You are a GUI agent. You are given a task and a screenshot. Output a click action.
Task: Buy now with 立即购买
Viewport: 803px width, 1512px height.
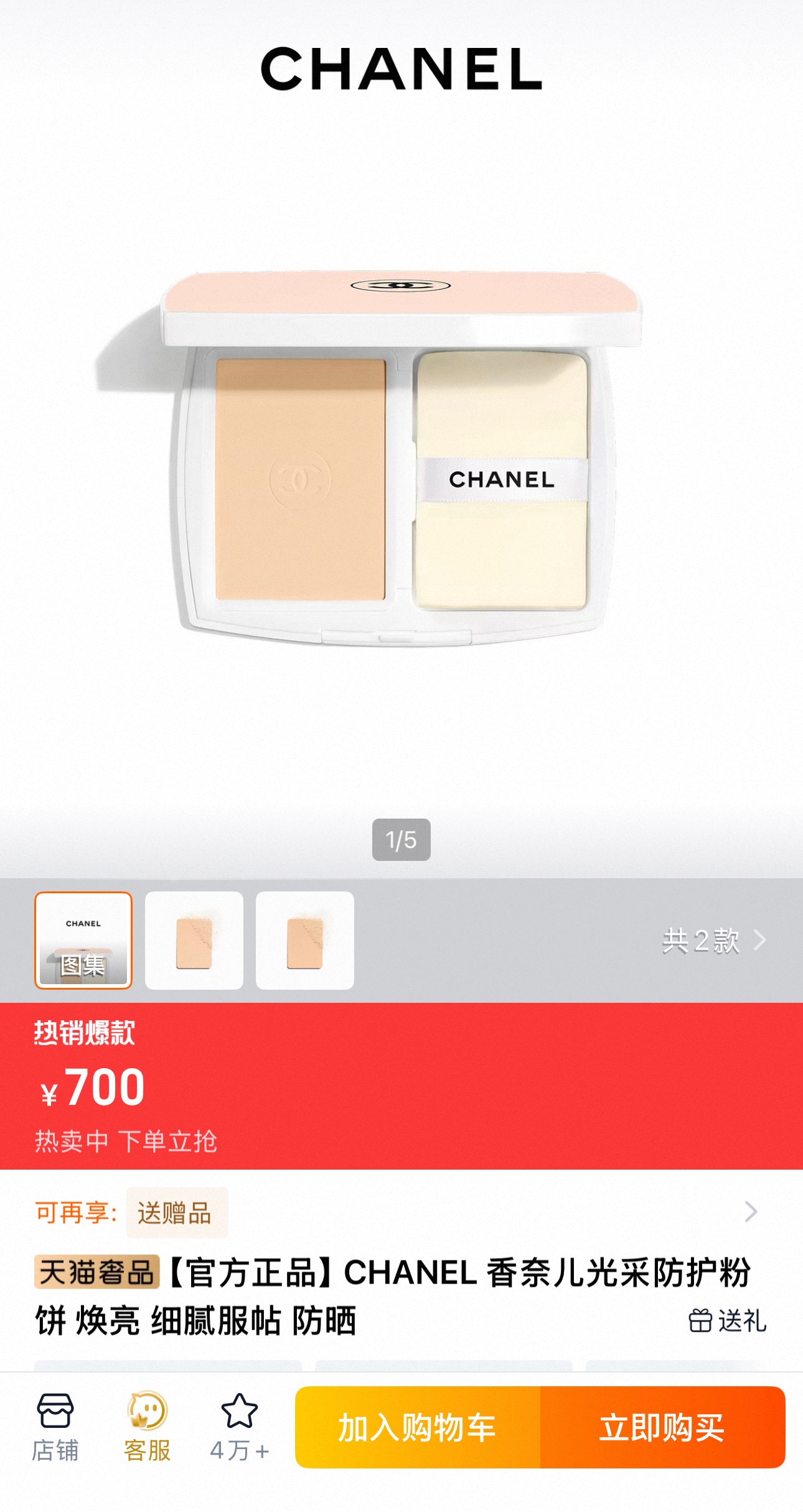(662, 1427)
